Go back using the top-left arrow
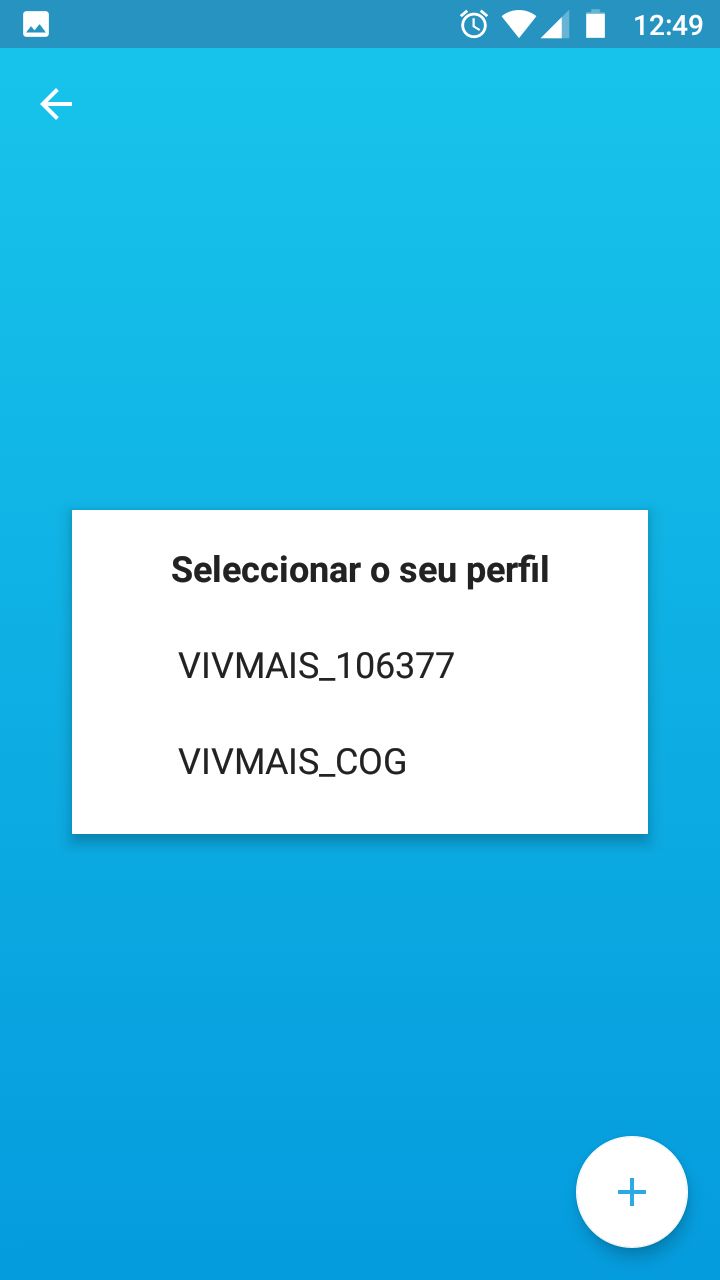Image resolution: width=720 pixels, height=1280 pixels. coord(56,104)
